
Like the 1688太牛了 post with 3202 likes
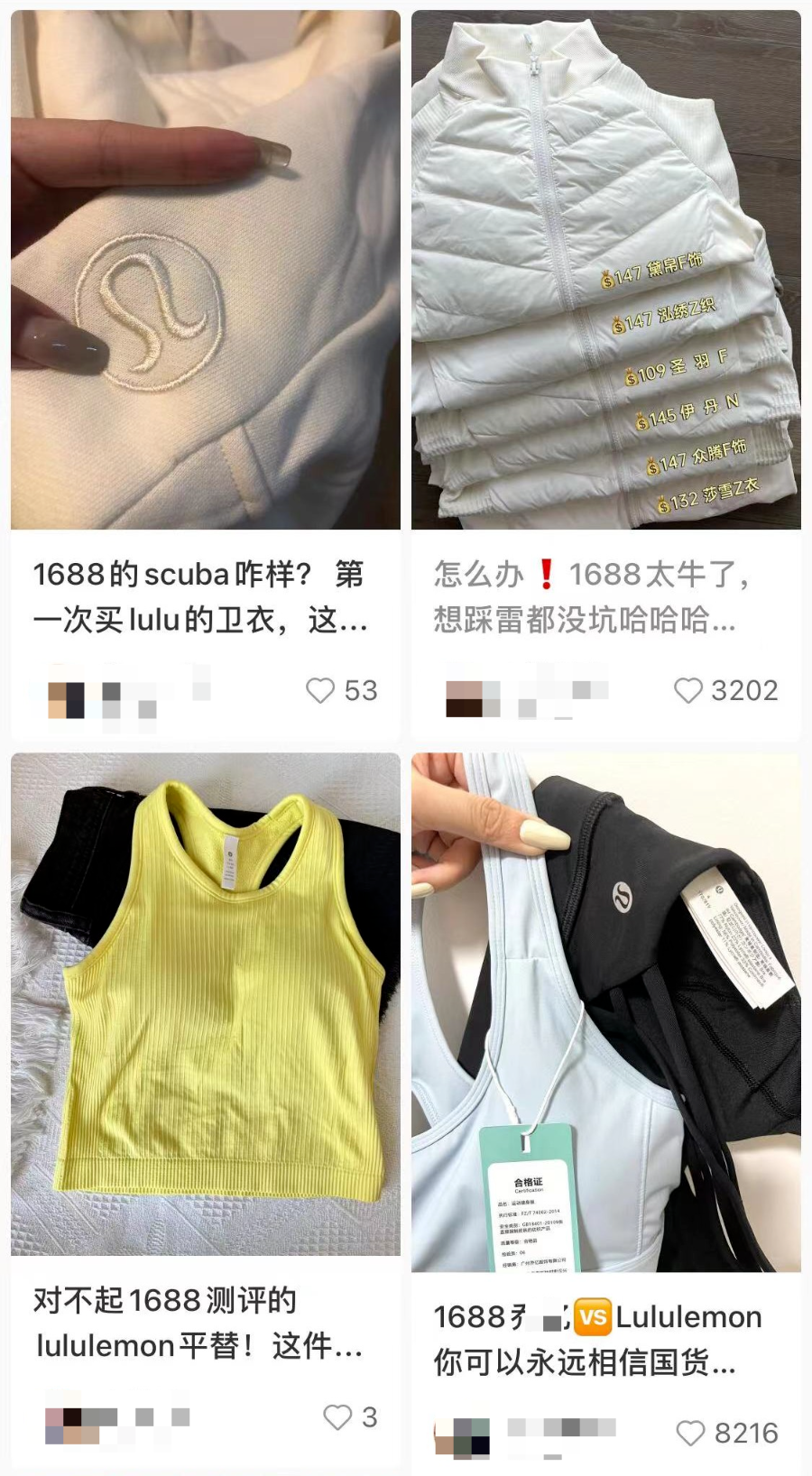(688, 691)
